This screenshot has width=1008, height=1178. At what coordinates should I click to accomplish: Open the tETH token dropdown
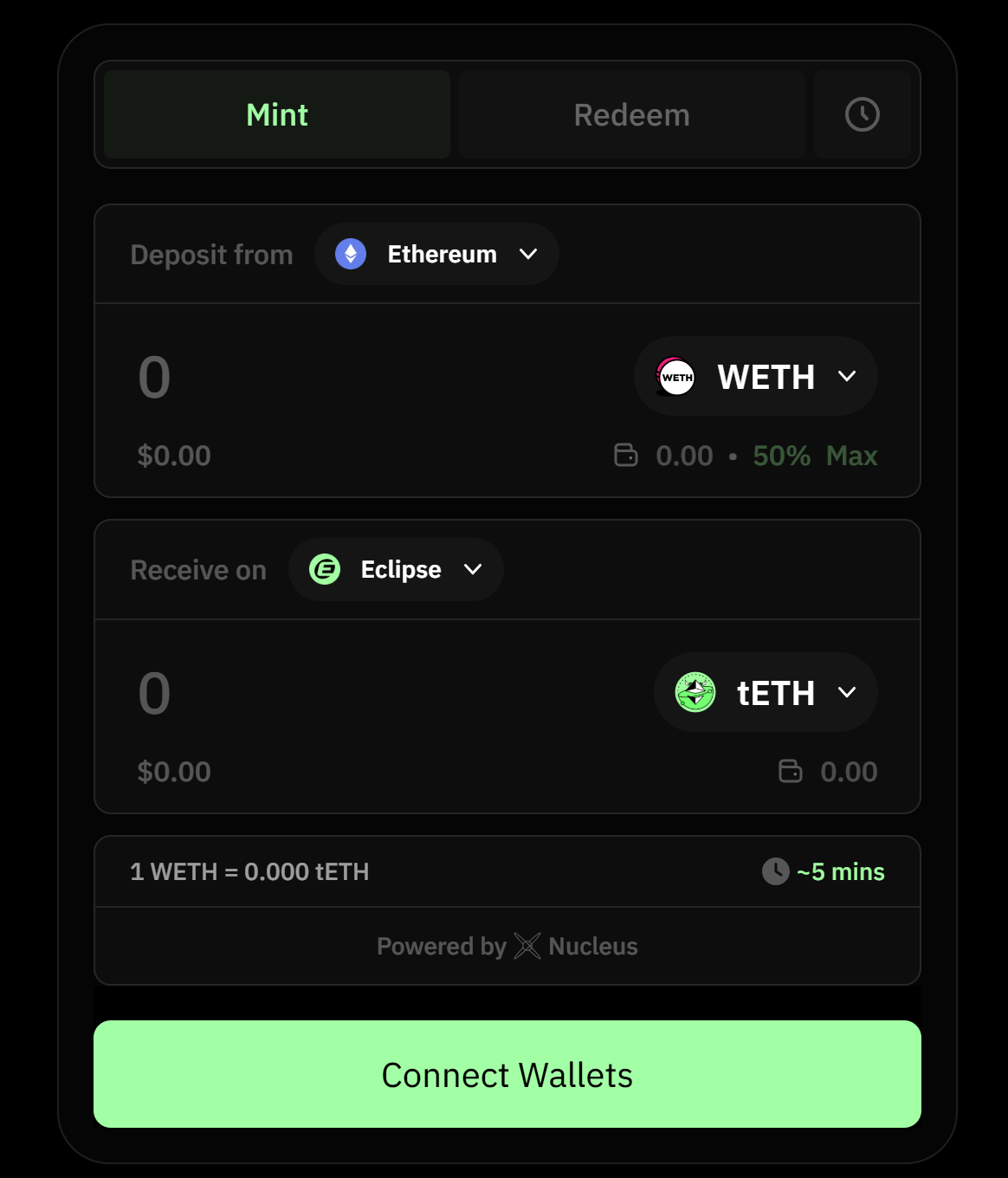766,692
